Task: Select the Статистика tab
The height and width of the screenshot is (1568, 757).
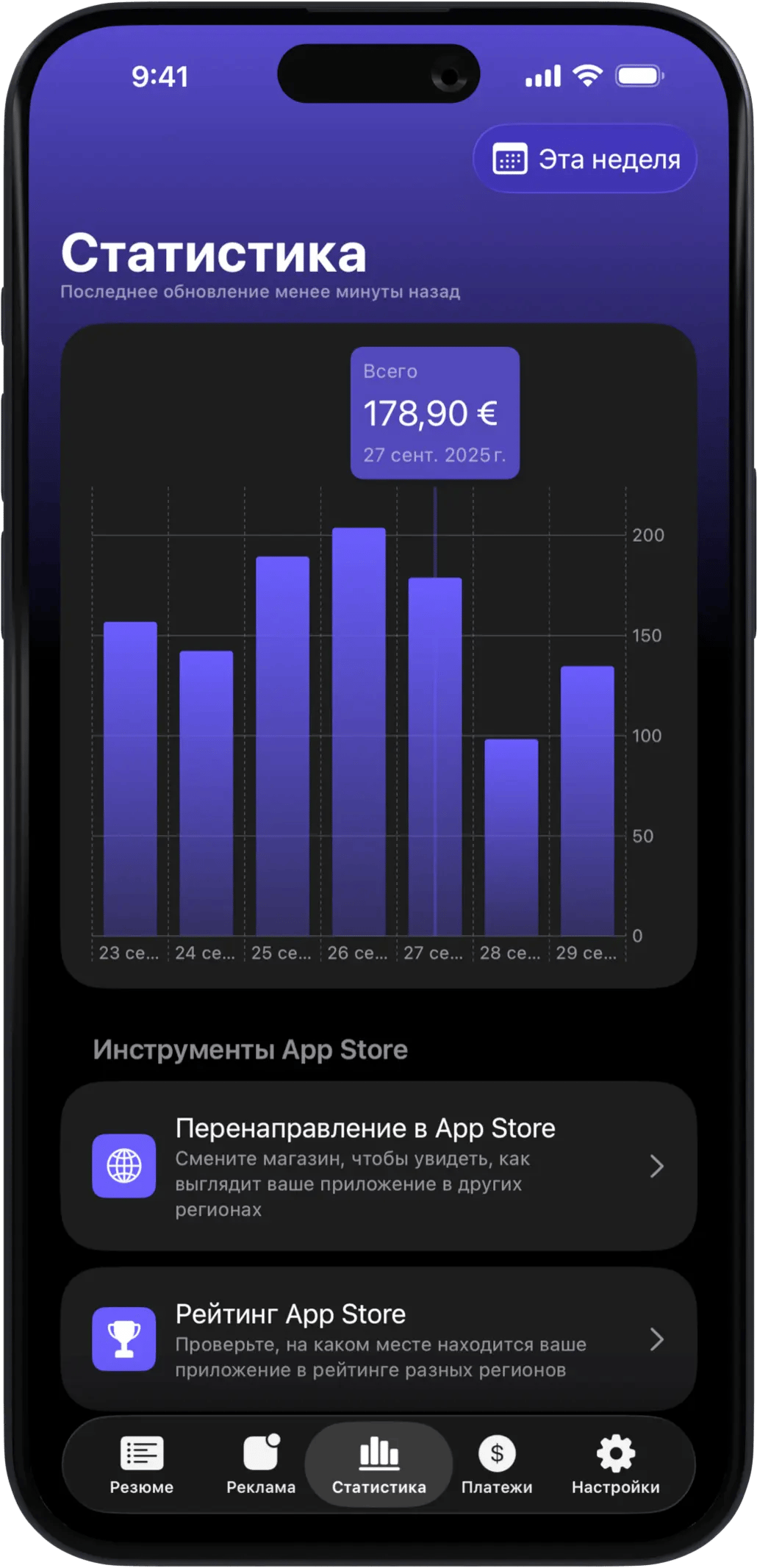Action: (378, 1465)
